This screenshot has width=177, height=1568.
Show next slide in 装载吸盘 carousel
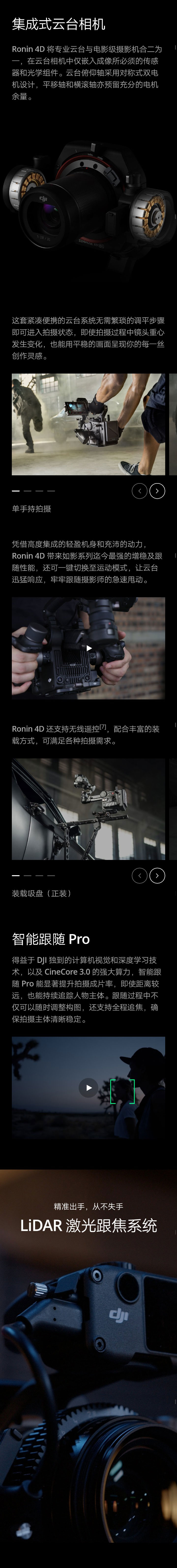157,875
